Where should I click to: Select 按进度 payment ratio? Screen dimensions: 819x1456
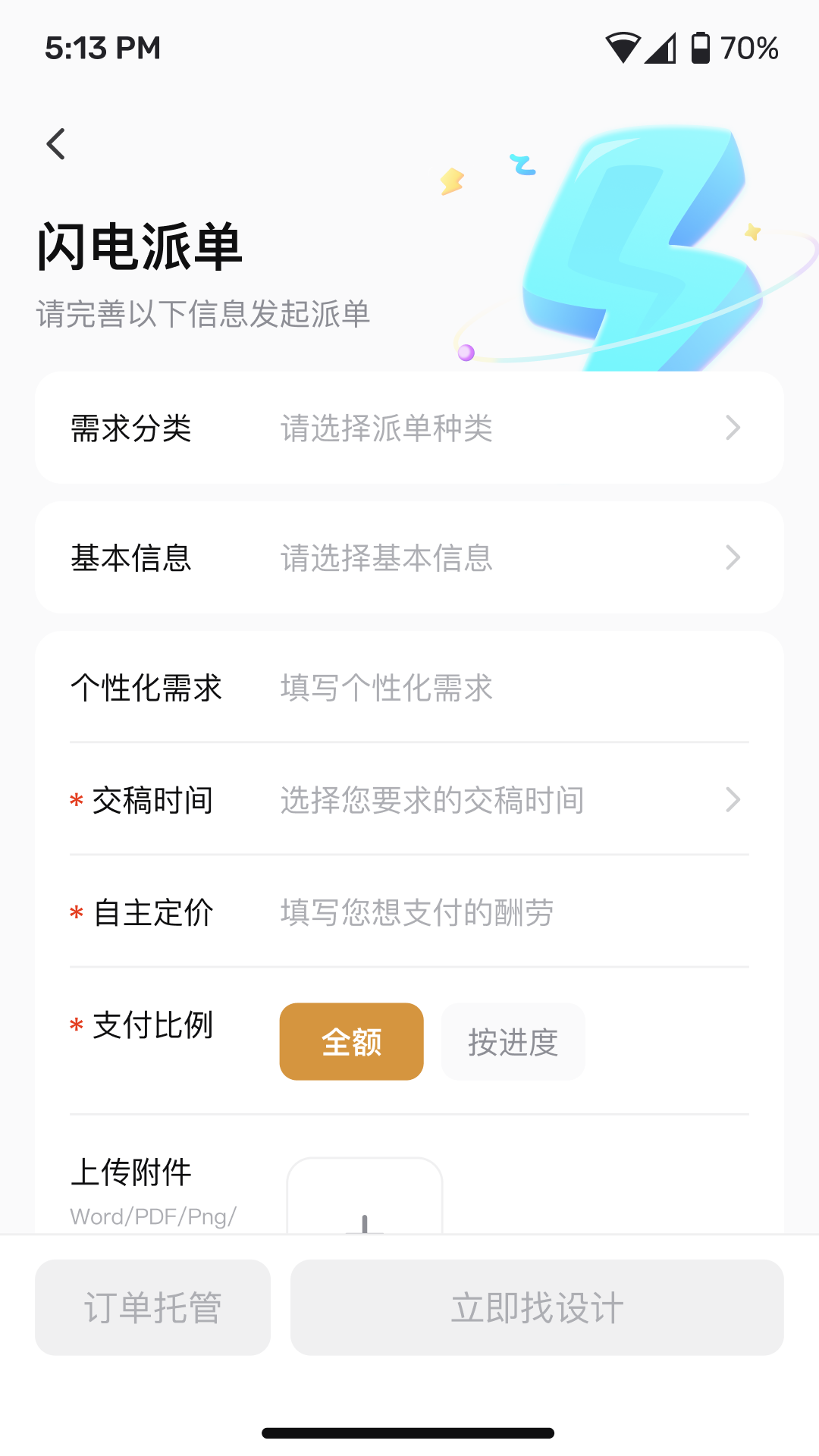click(x=513, y=1042)
